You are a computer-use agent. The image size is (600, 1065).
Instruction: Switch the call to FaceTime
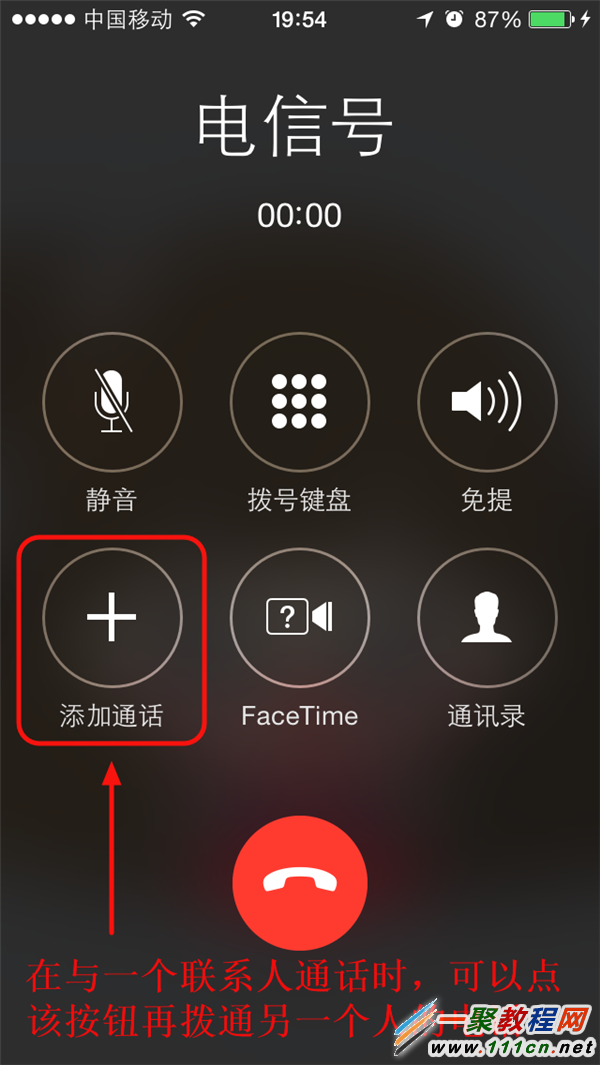tap(300, 618)
